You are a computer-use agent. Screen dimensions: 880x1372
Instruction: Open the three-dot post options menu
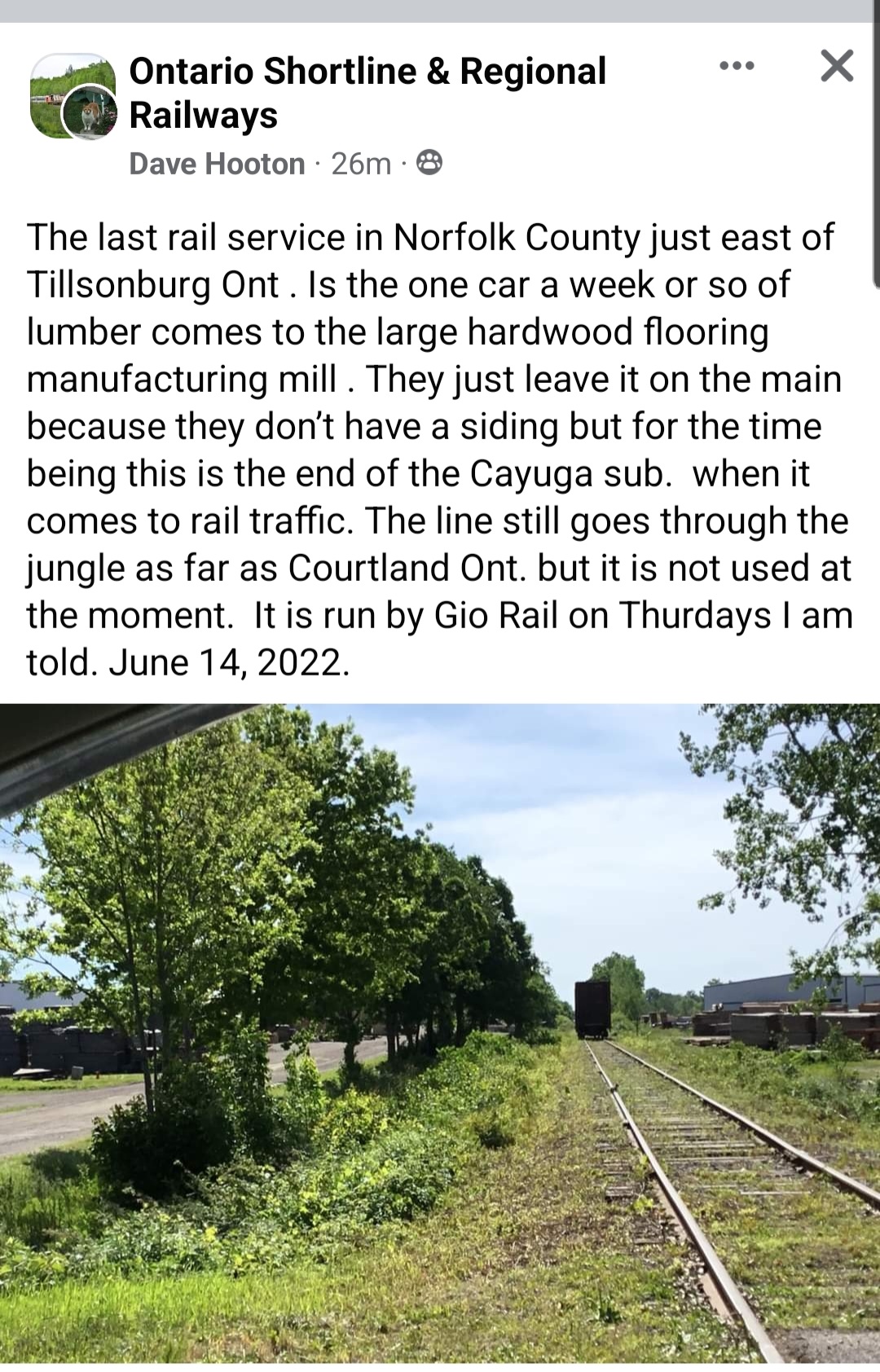(x=737, y=66)
